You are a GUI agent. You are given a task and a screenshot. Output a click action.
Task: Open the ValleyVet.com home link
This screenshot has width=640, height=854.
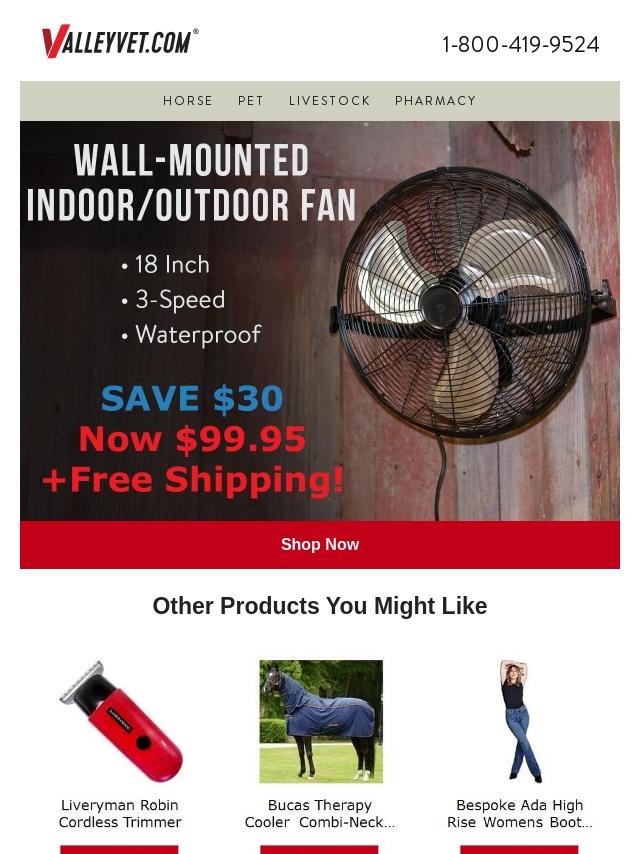[x=120, y=42]
